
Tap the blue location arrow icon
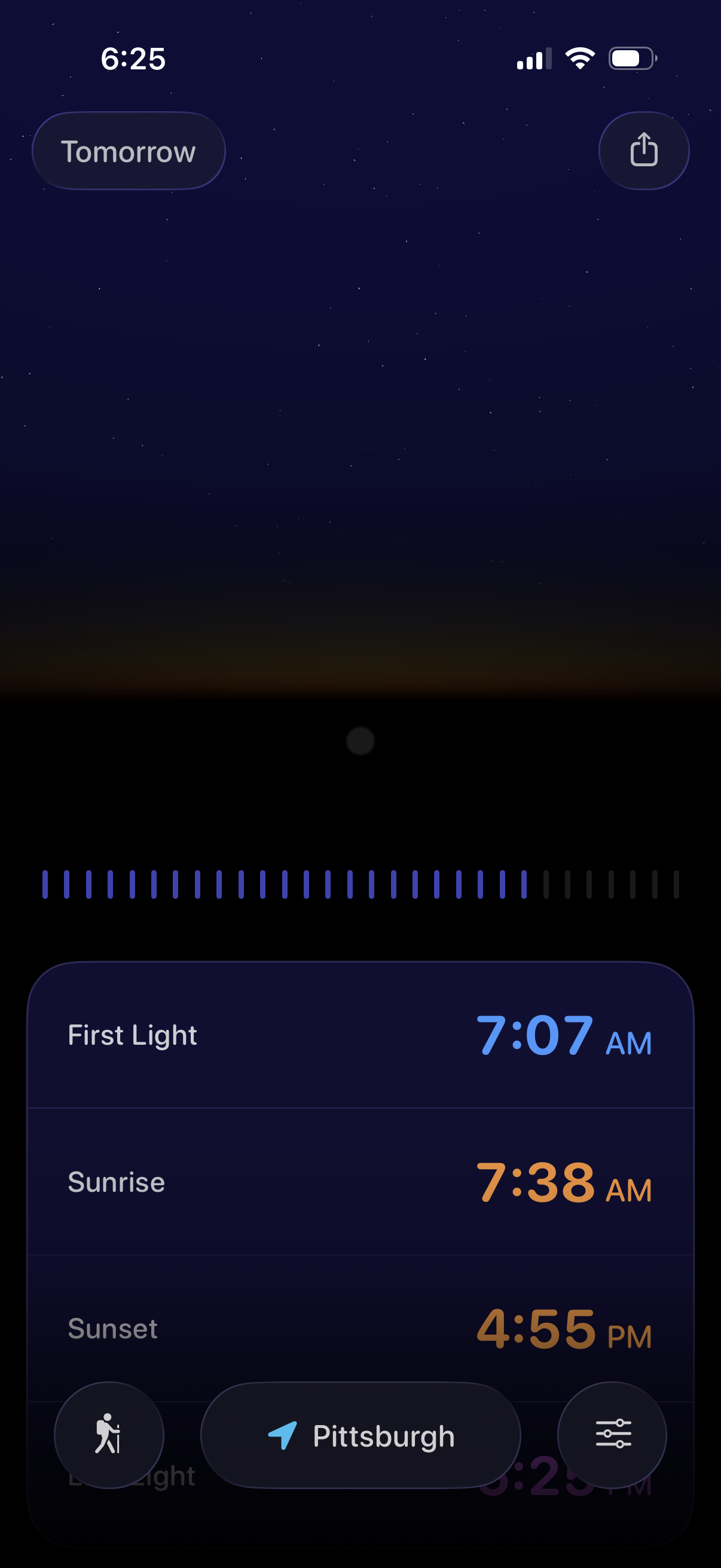[283, 1435]
